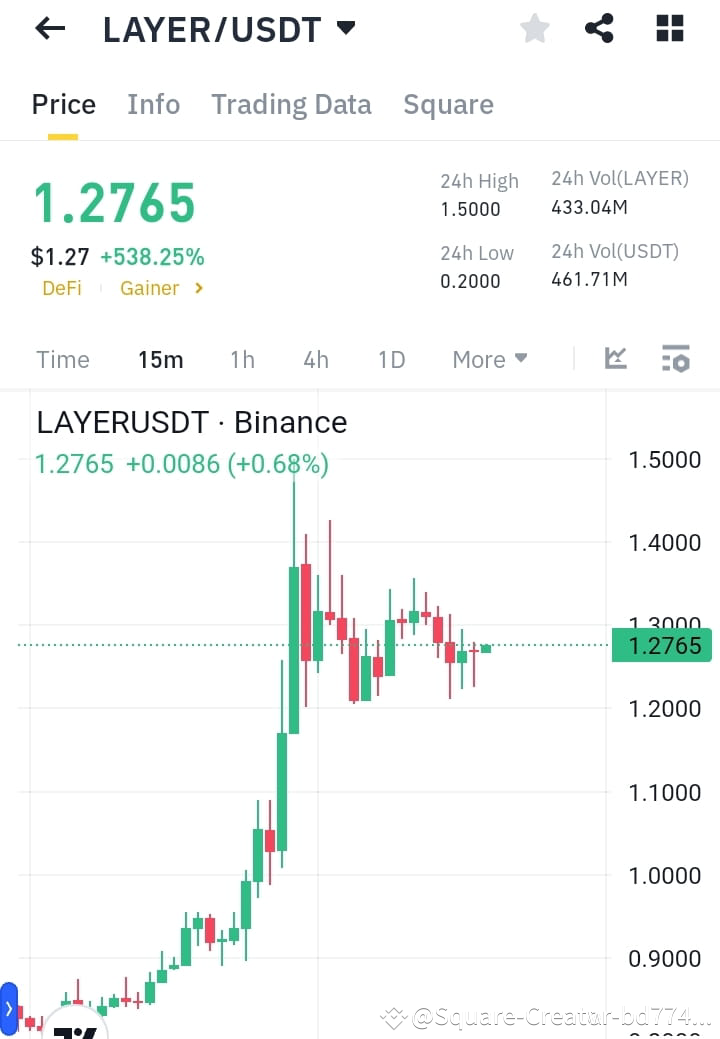Switch to the Trading Data tab

click(x=291, y=104)
